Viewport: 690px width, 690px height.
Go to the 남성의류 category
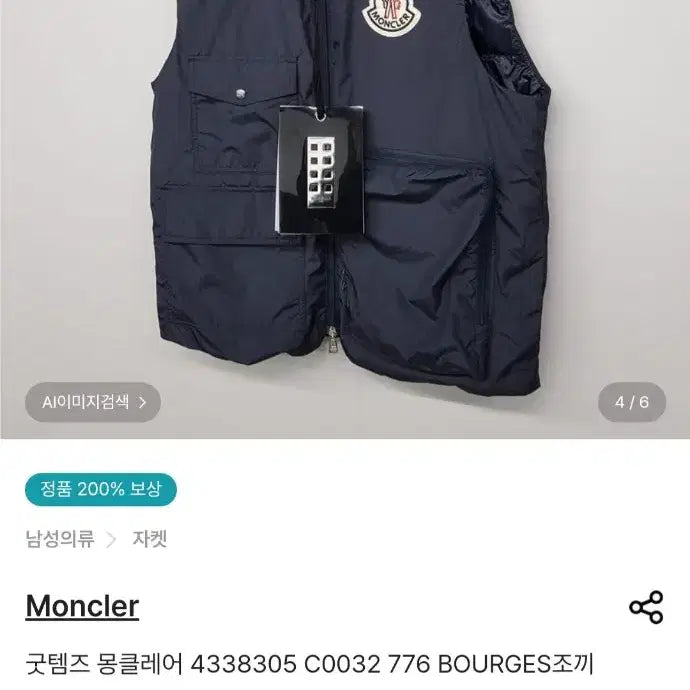coord(60,540)
